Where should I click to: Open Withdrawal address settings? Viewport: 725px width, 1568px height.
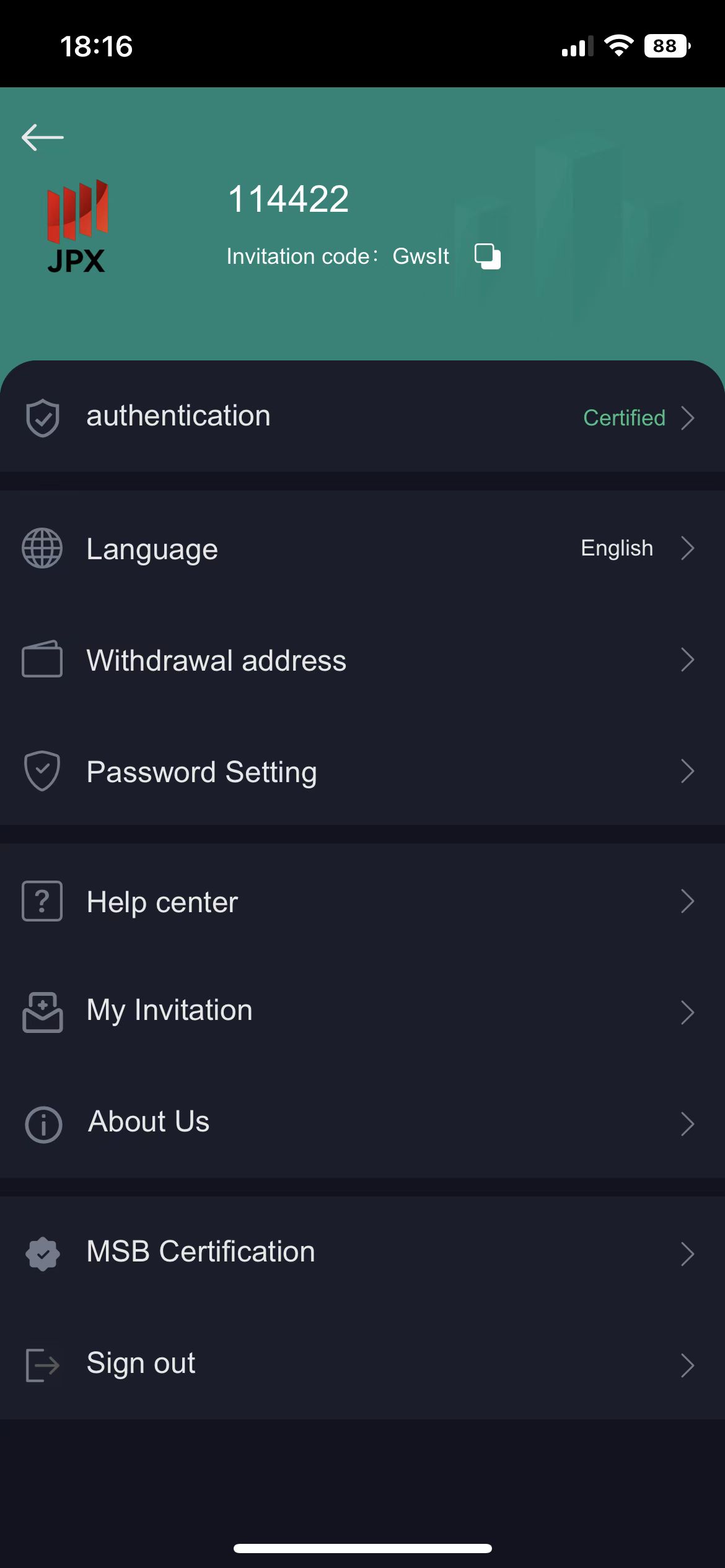(x=362, y=660)
